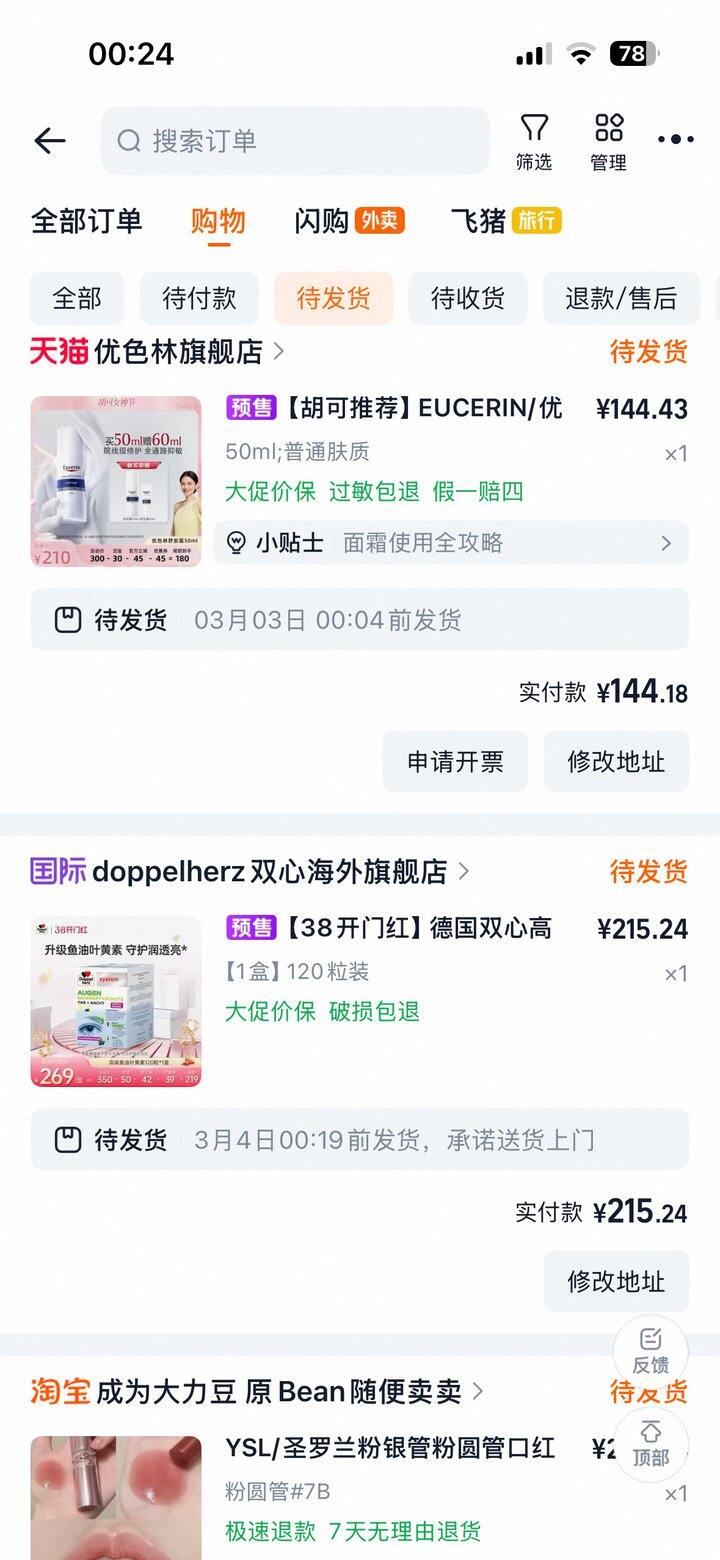Image resolution: width=720 pixels, height=1560 pixels.
Task: Tap 修改地址 for the Eucerin order
Action: (x=616, y=762)
